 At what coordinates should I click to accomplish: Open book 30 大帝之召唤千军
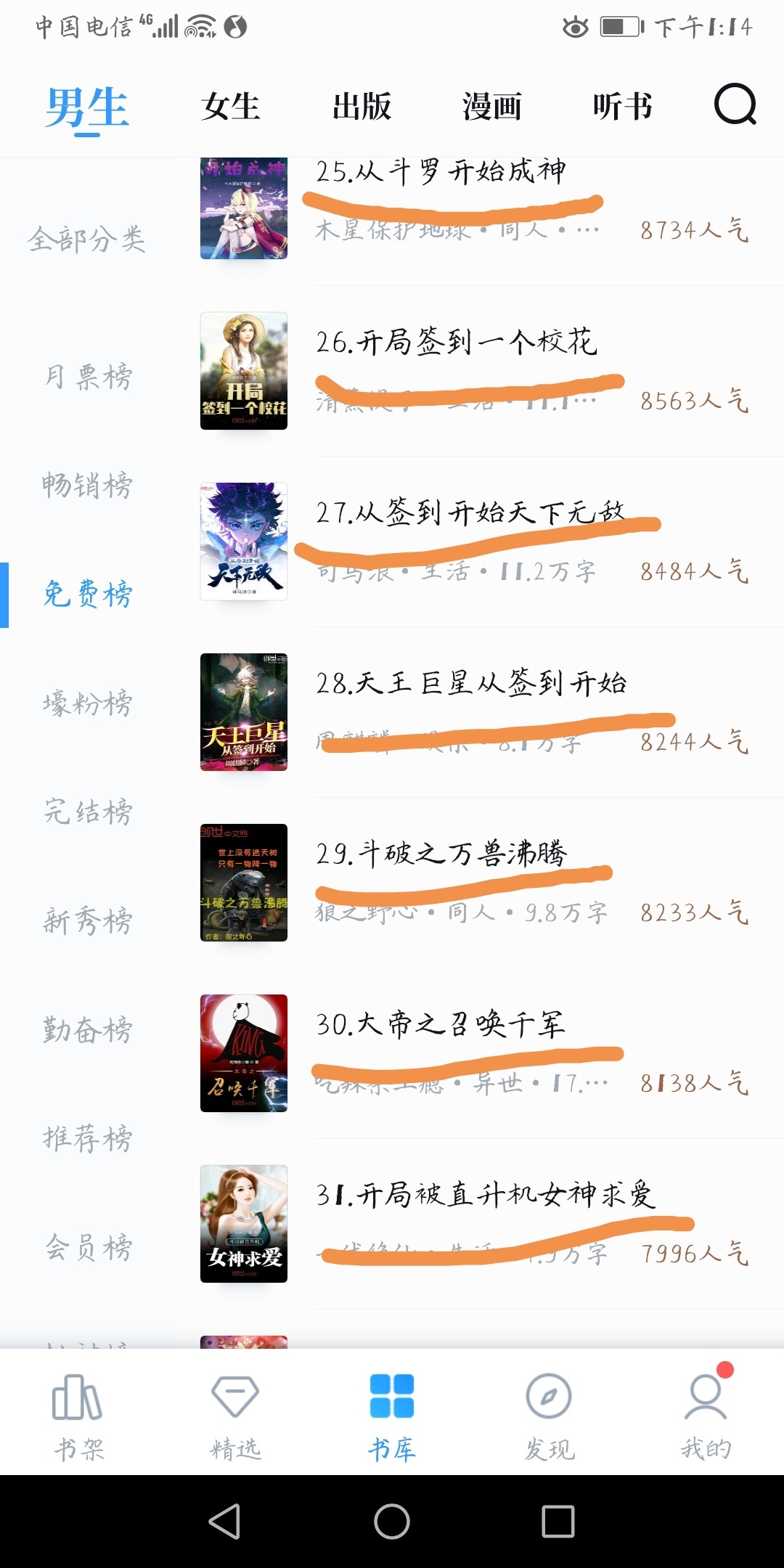click(440, 1024)
